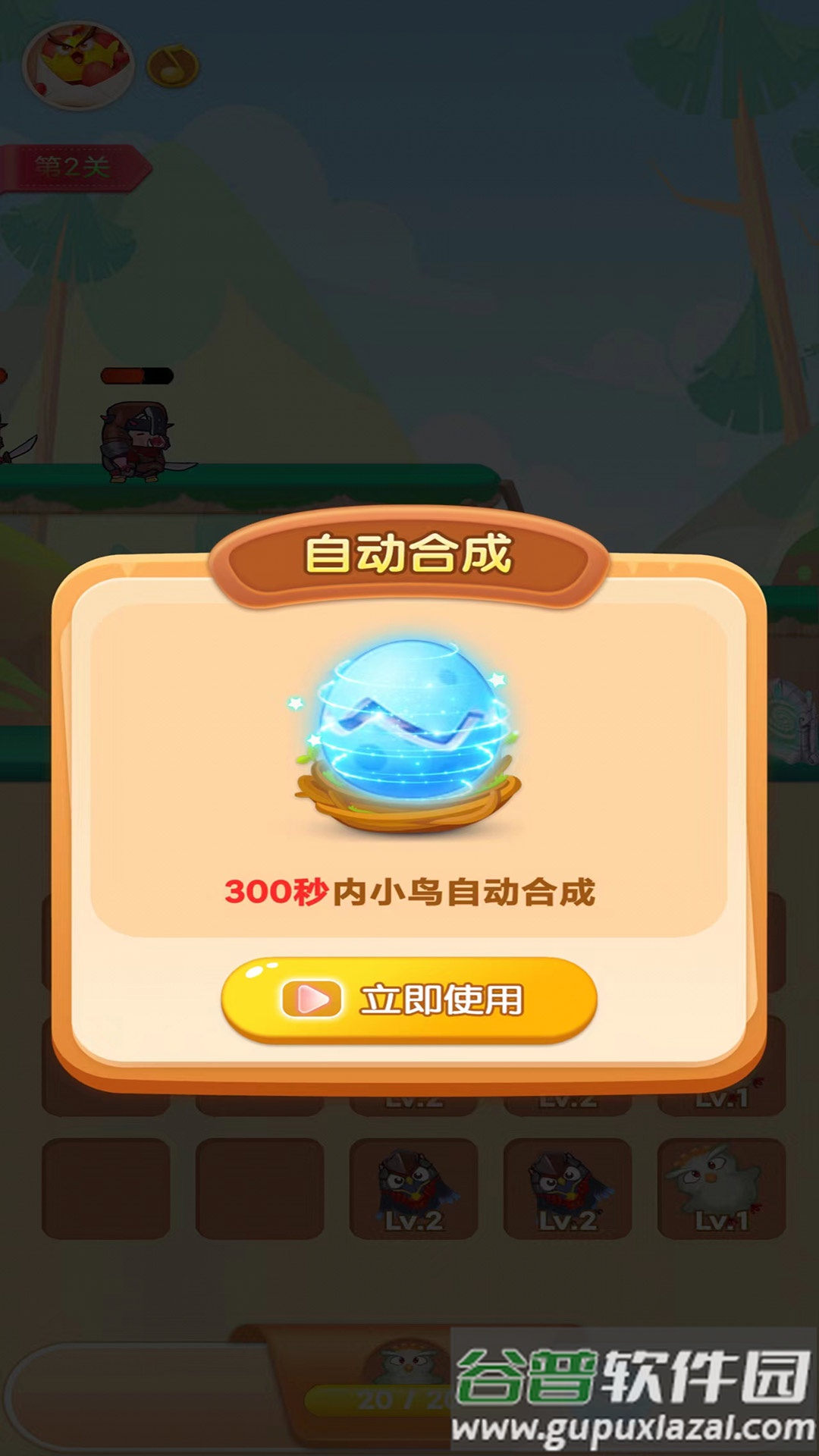
Task: Tap the 立即使用 button
Action: pos(409,999)
